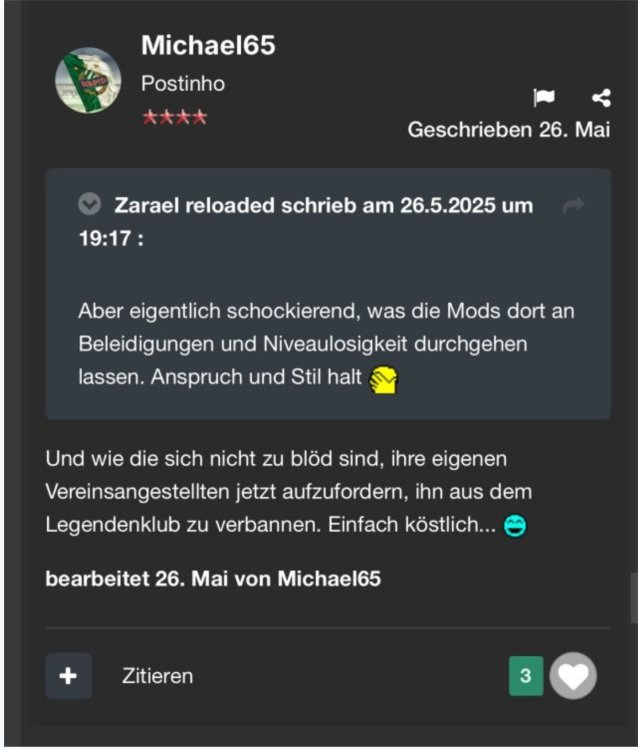Like the post with the heart

coord(573,676)
